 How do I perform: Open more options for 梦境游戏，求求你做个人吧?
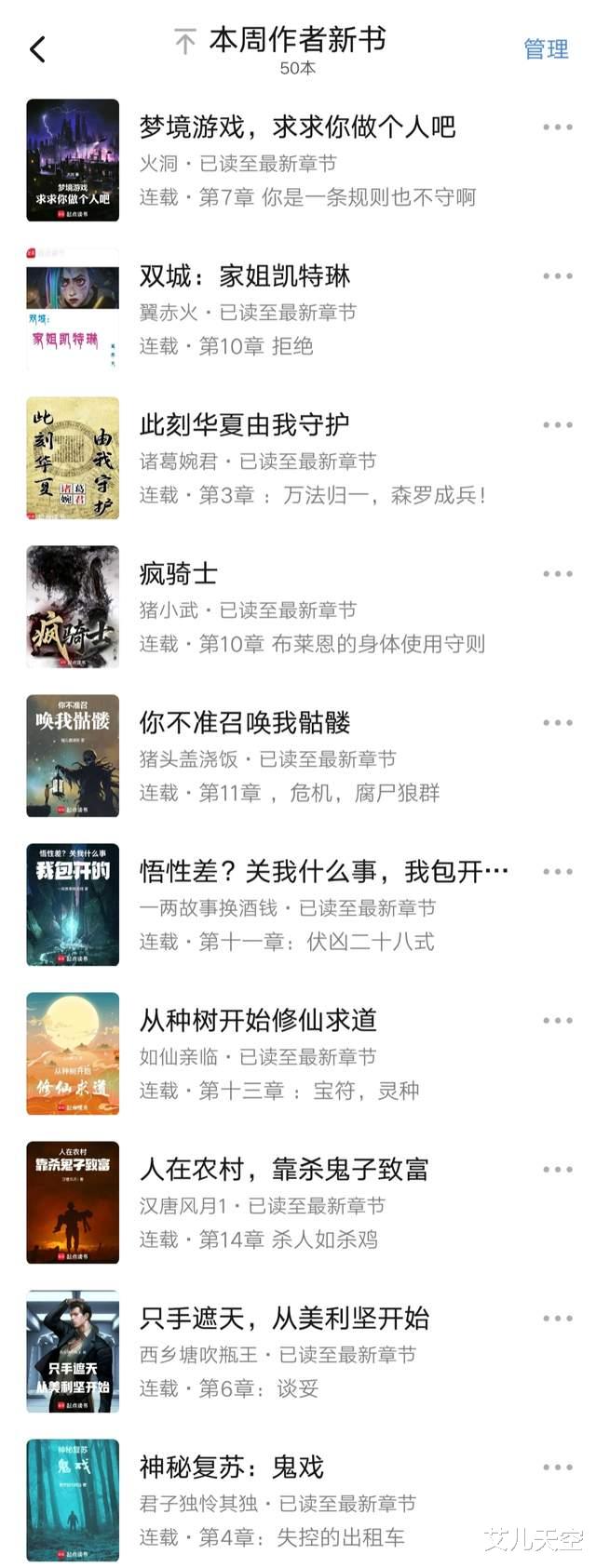(557, 127)
